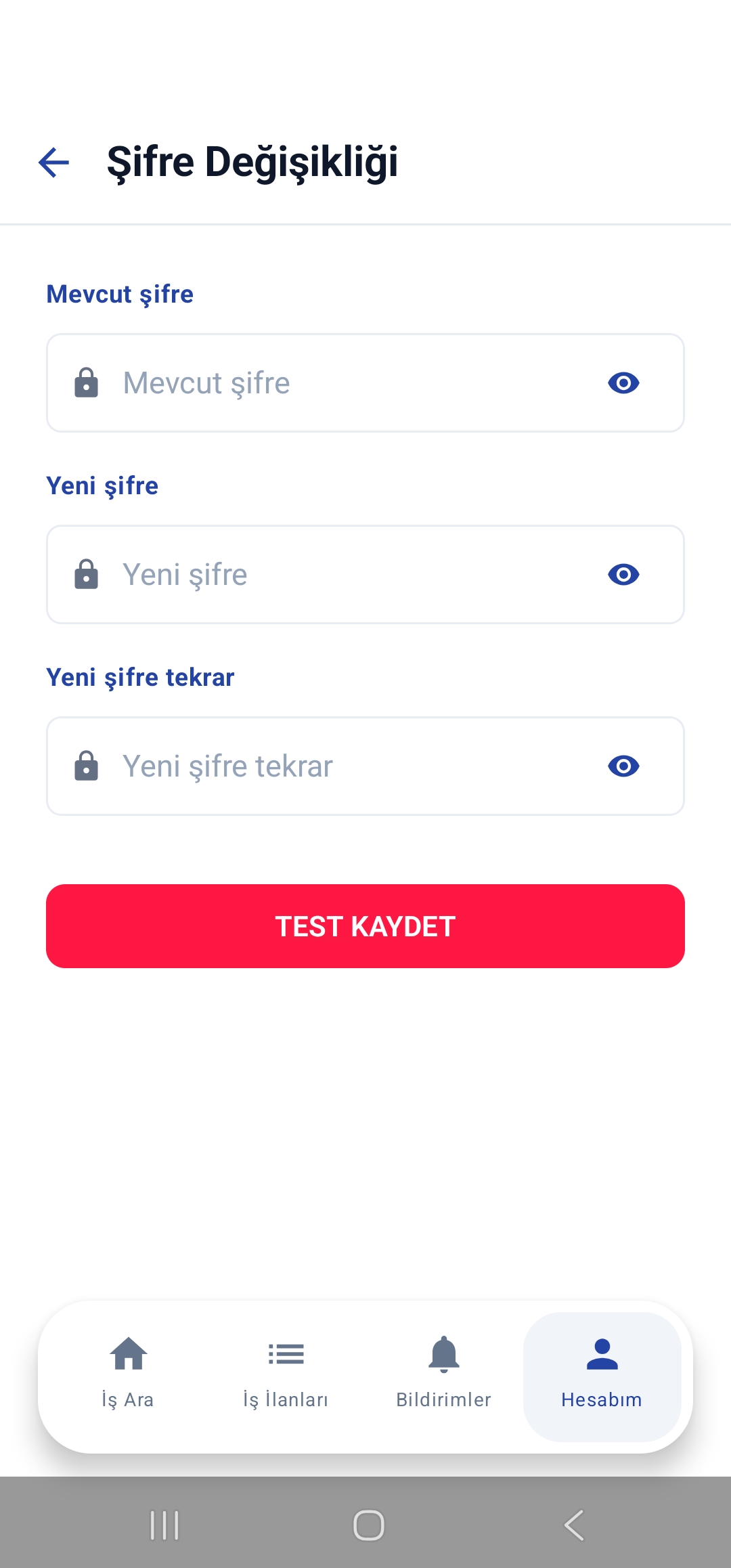
Task: Select the Hesabım tab
Action: click(x=602, y=1378)
